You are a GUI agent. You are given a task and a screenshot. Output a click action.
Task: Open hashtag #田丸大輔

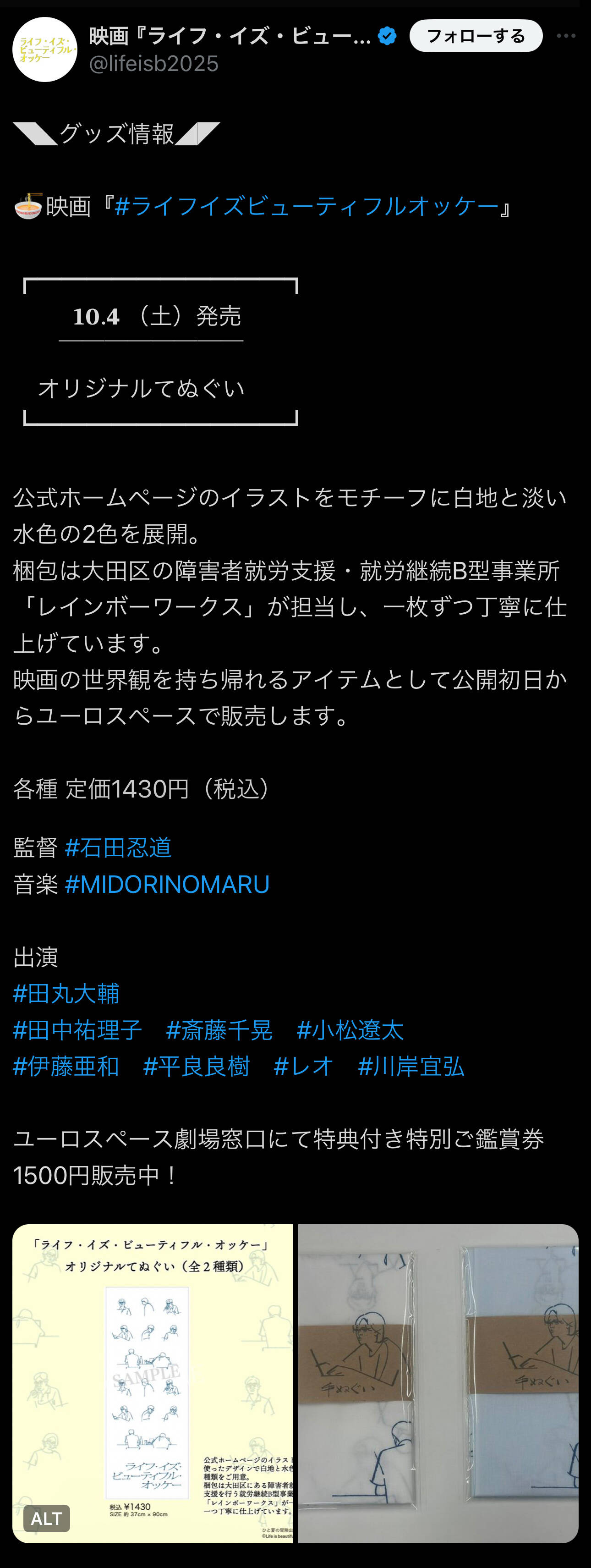66,993
